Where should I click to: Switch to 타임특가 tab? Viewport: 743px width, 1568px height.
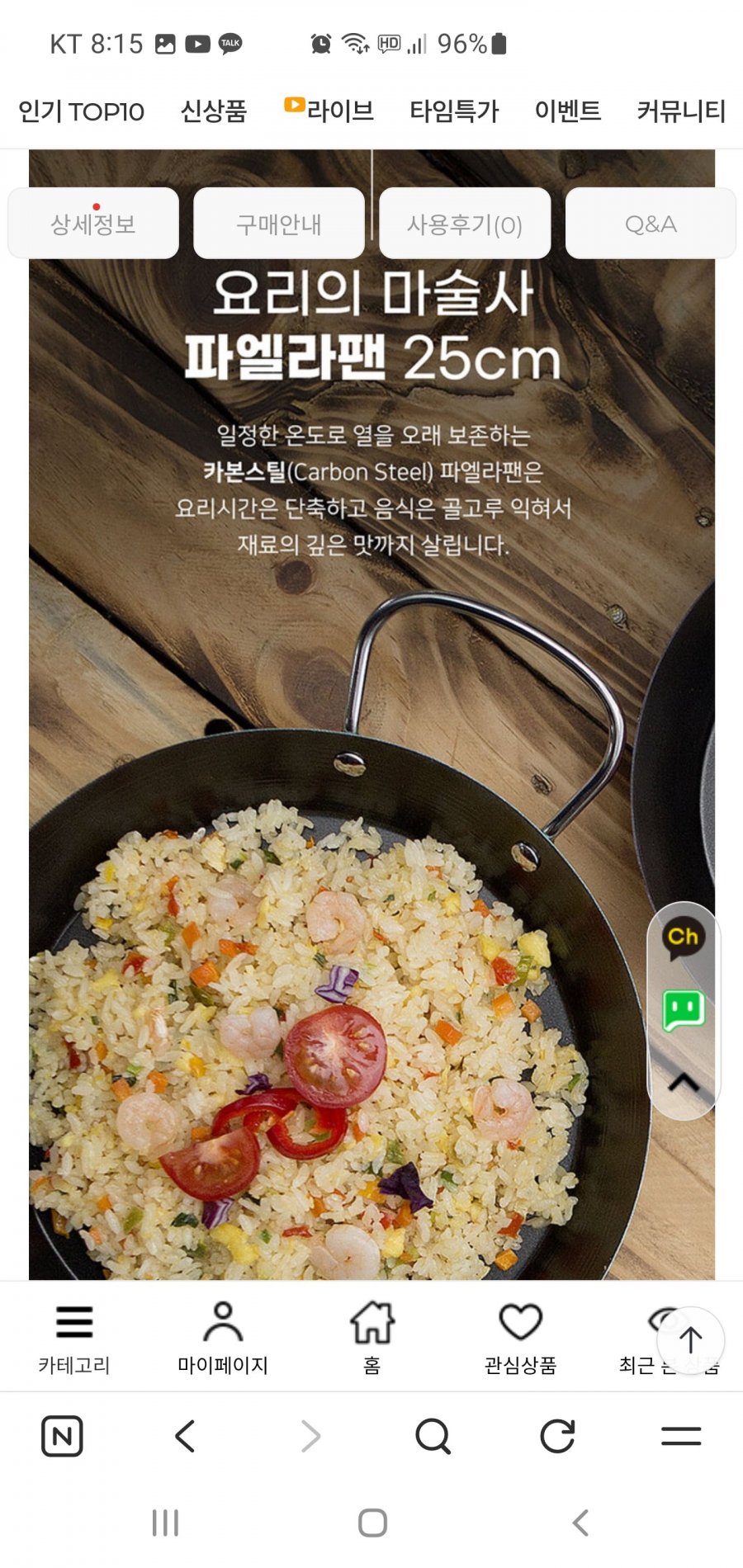pyautogui.click(x=454, y=111)
